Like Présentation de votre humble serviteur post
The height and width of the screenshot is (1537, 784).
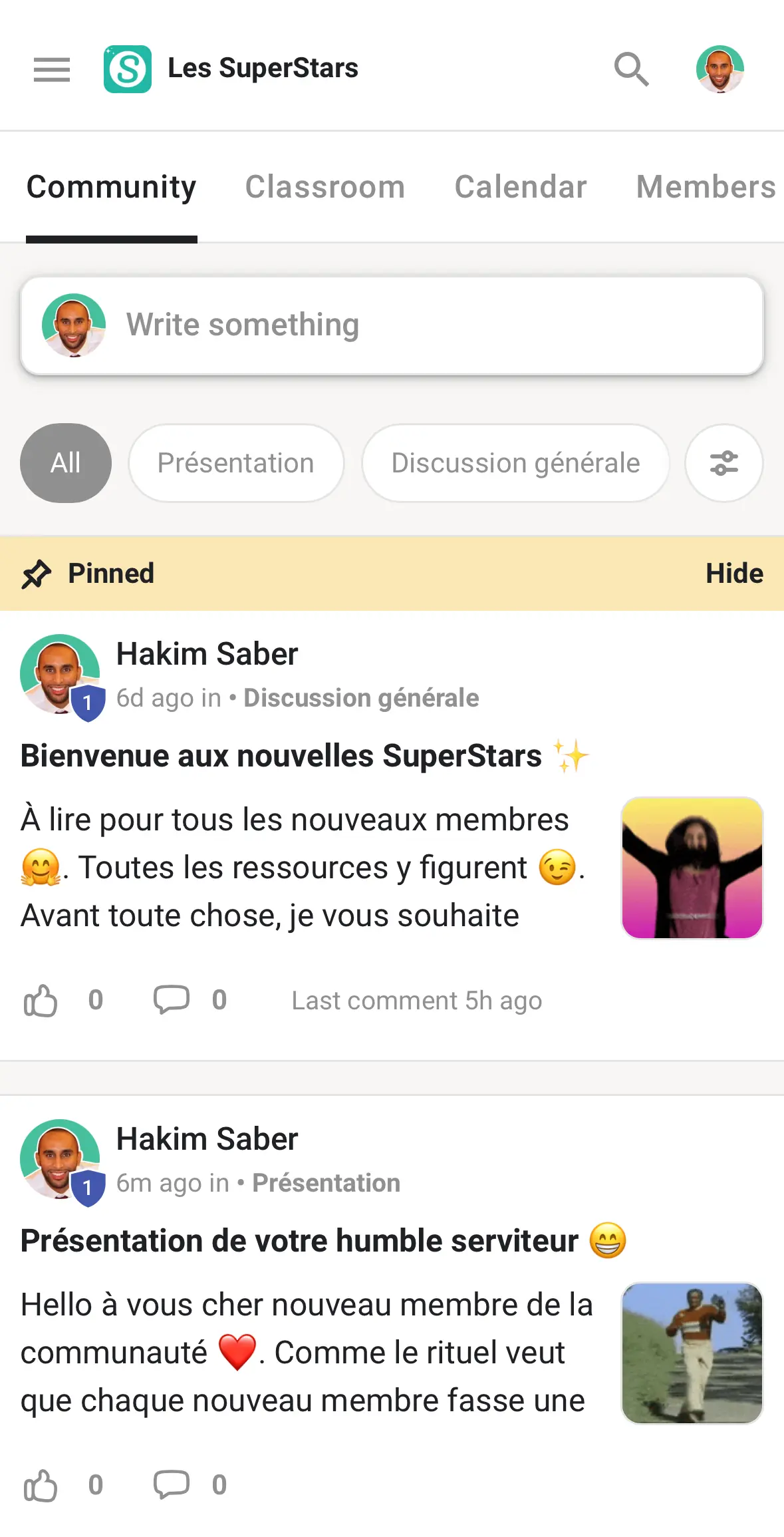click(x=41, y=1486)
